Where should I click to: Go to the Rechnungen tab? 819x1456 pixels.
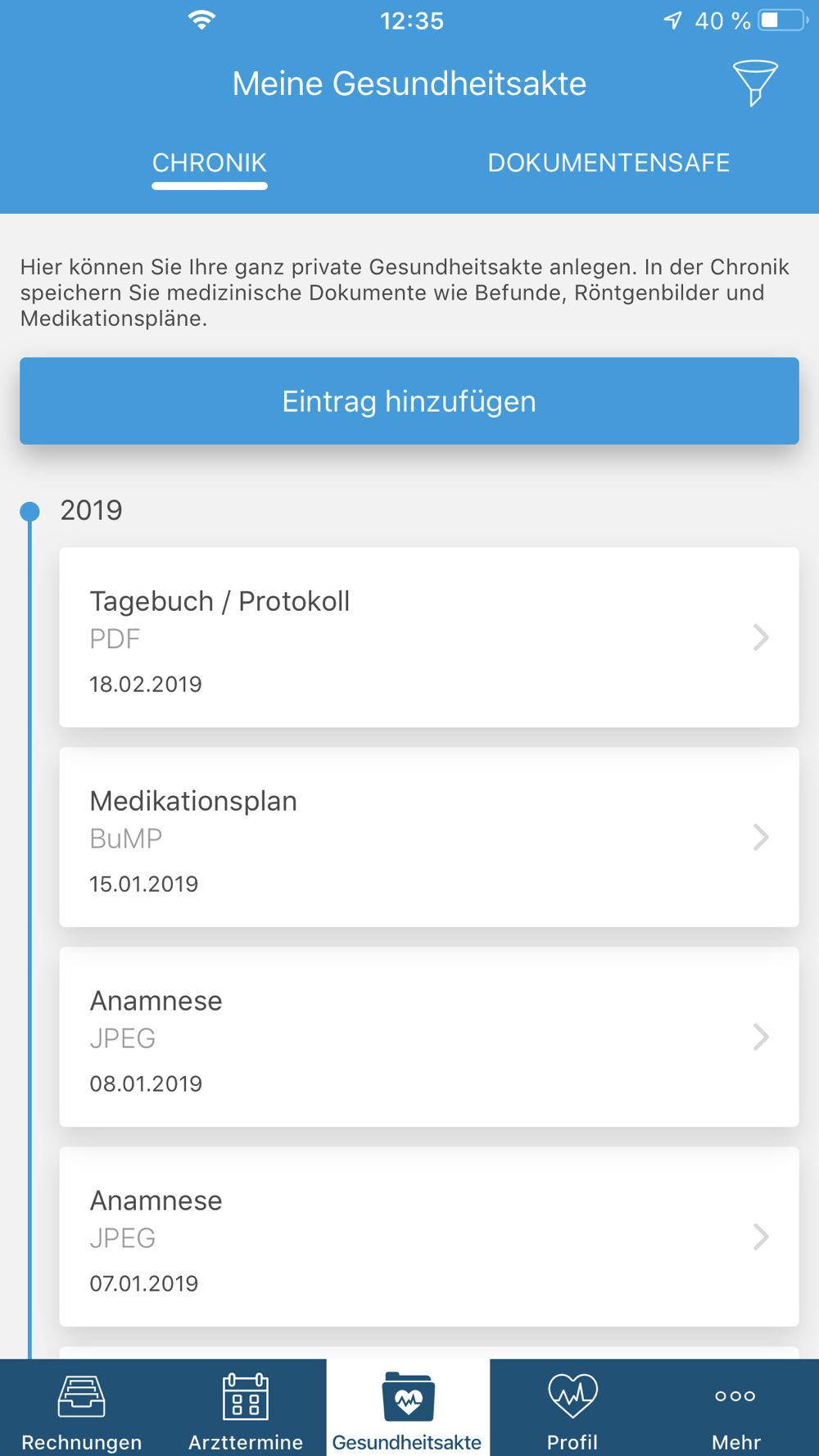click(x=82, y=1409)
